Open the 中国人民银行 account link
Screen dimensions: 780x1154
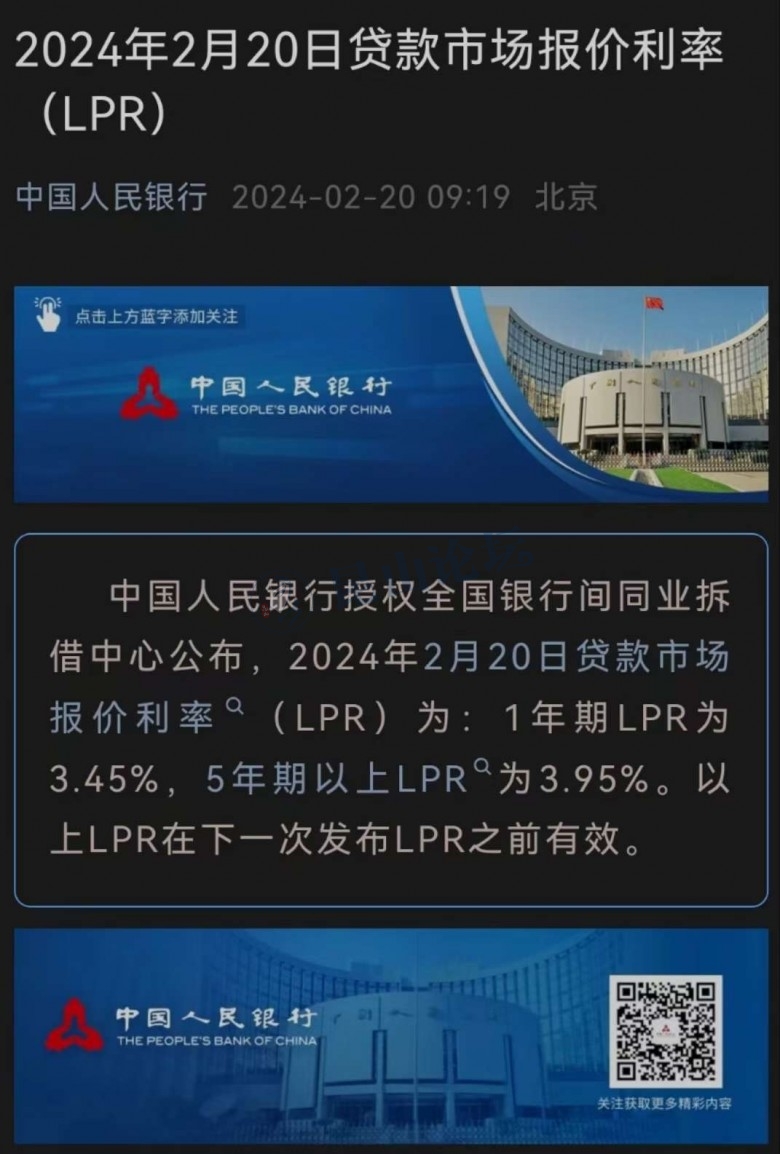coord(111,197)
